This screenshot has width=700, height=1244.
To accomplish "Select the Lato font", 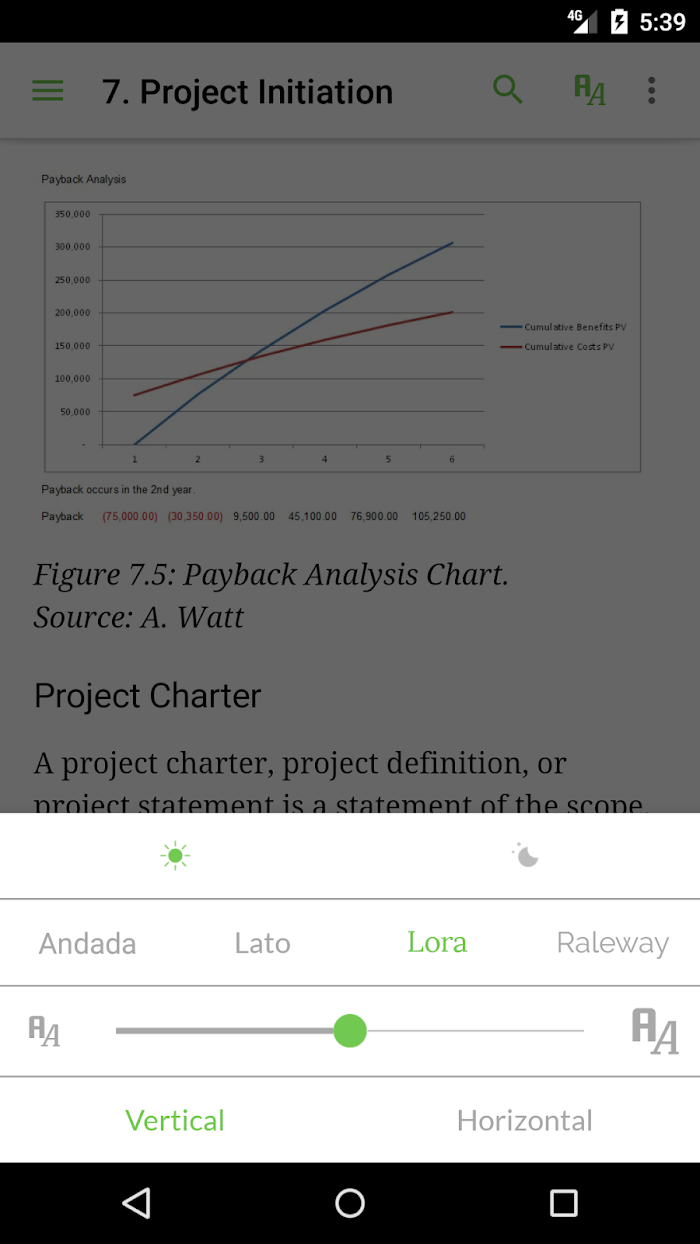I will point(263,943).
